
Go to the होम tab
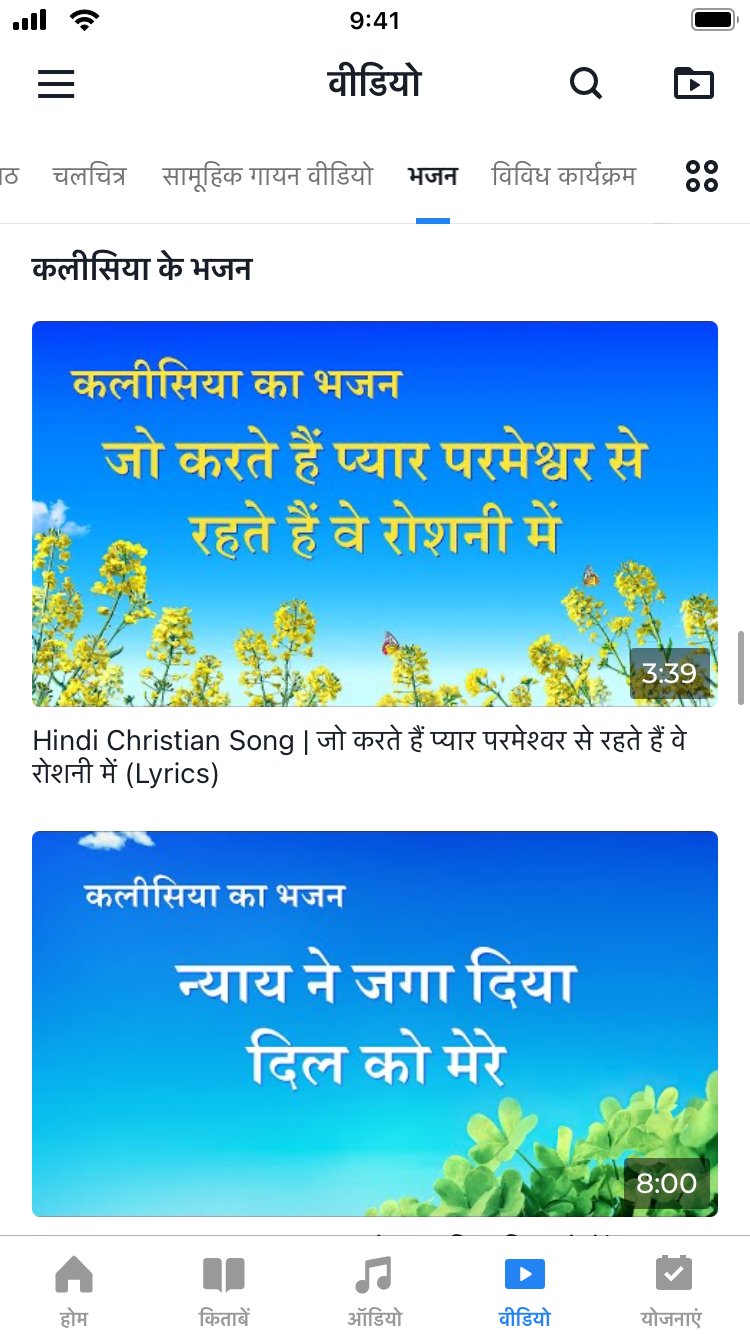click(x=74, y=1288)
